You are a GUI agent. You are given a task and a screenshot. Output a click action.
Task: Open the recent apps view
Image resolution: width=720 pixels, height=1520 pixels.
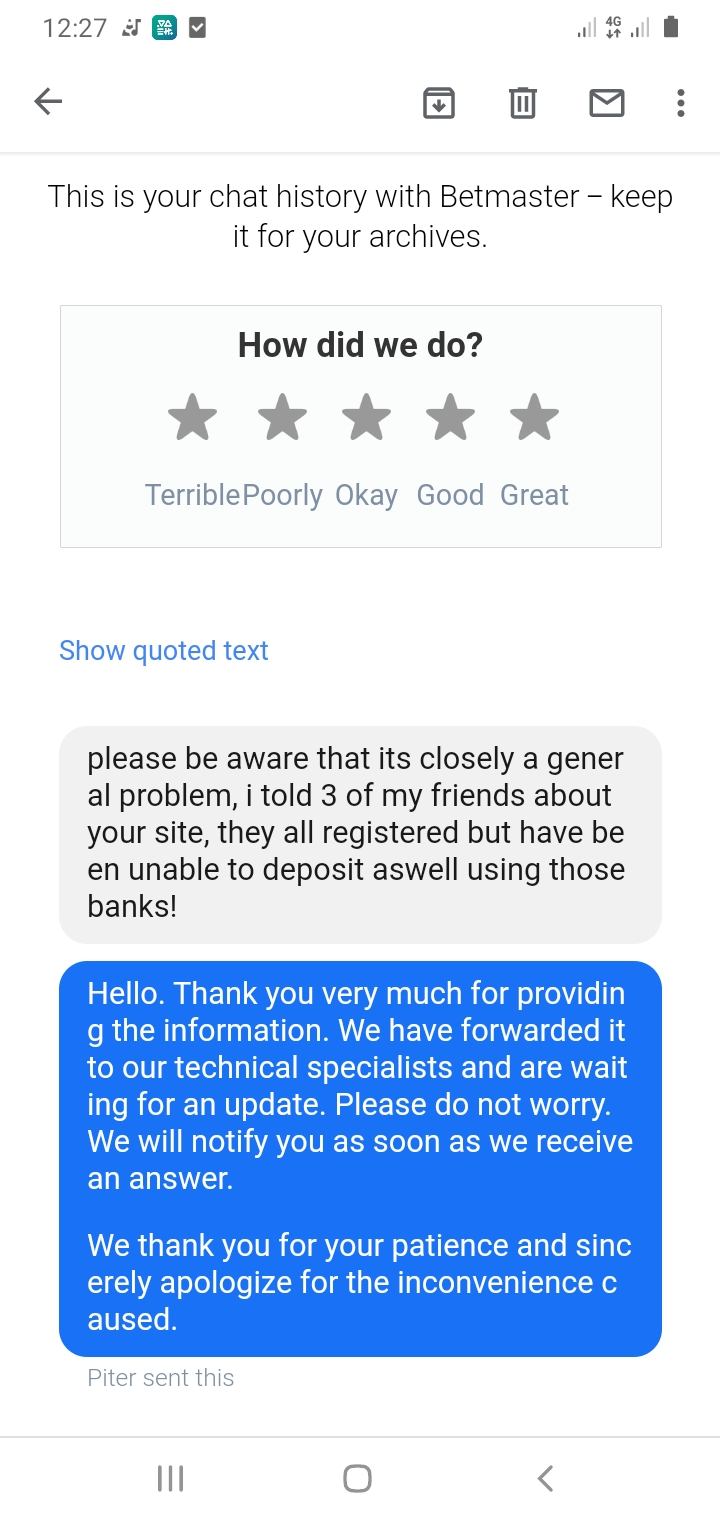(171, 1478)
